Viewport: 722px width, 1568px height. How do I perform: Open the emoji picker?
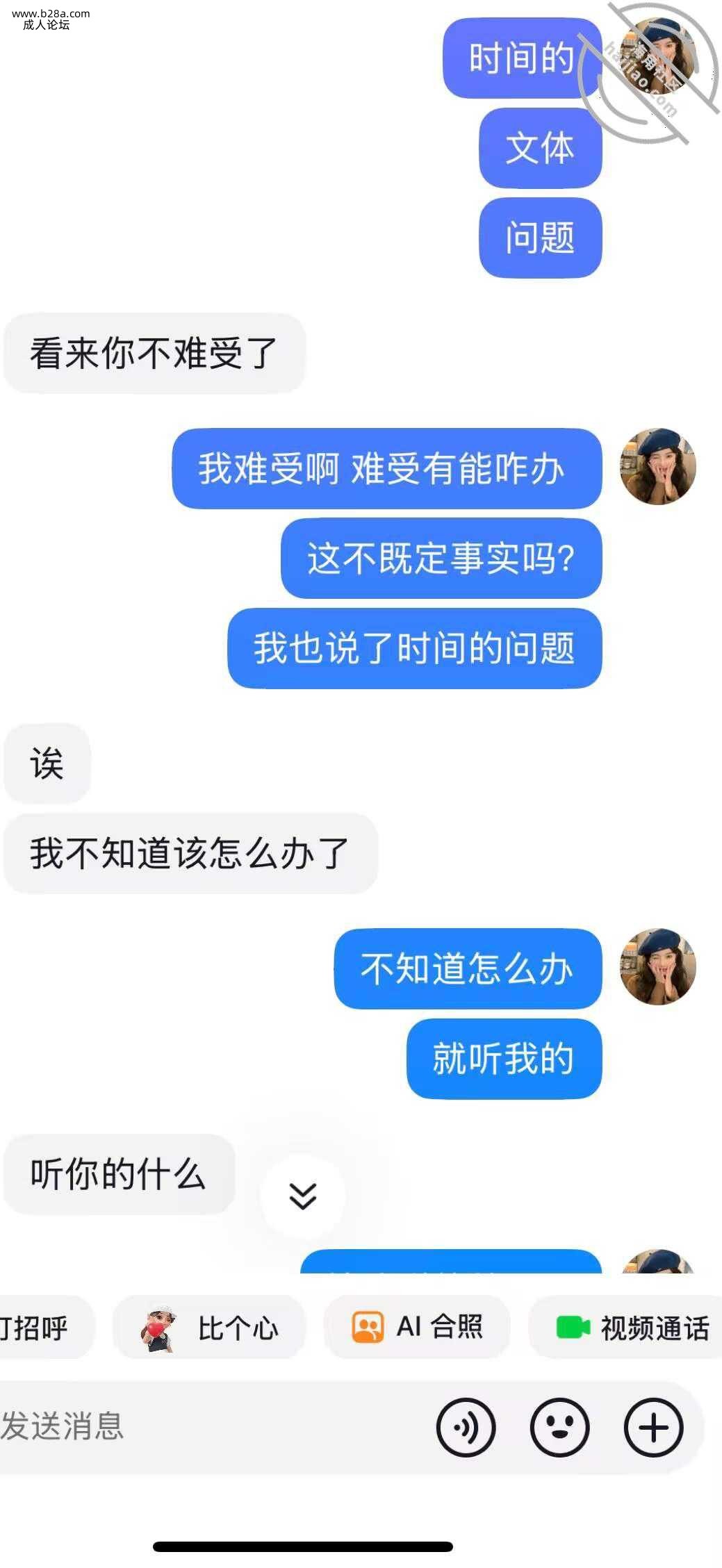[559, 1427]
